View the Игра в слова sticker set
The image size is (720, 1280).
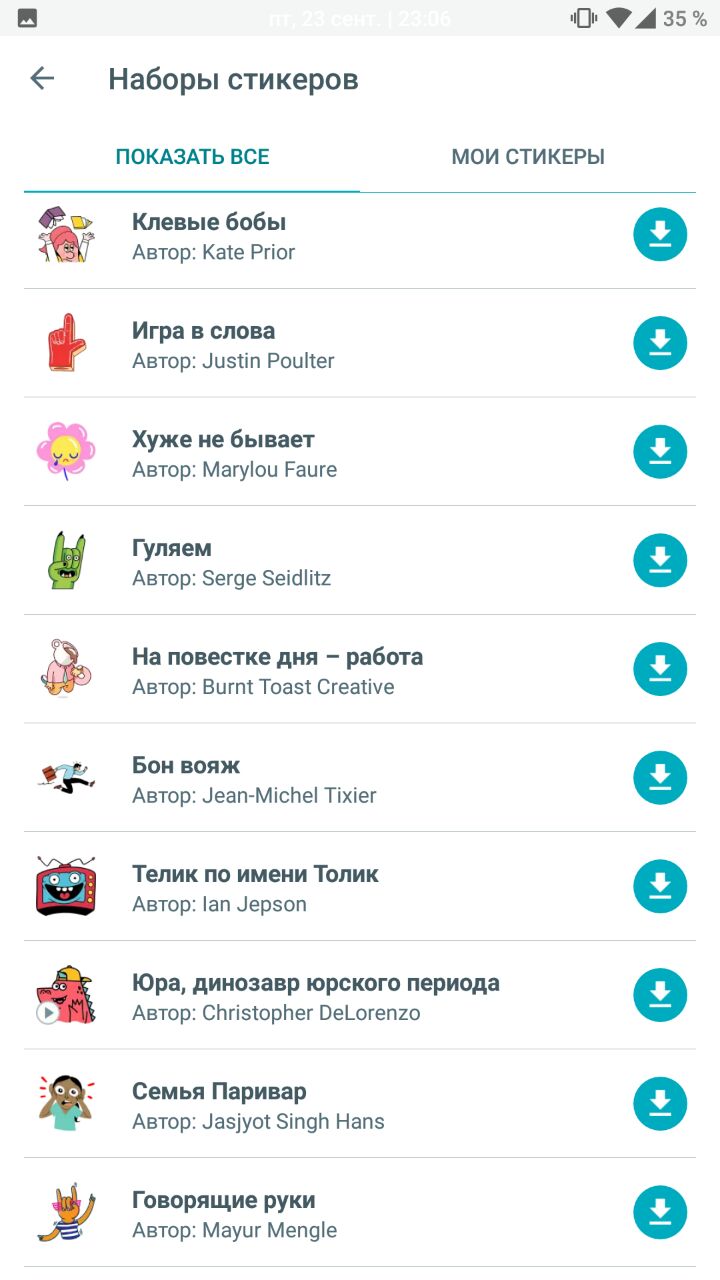tap(300, 345)
